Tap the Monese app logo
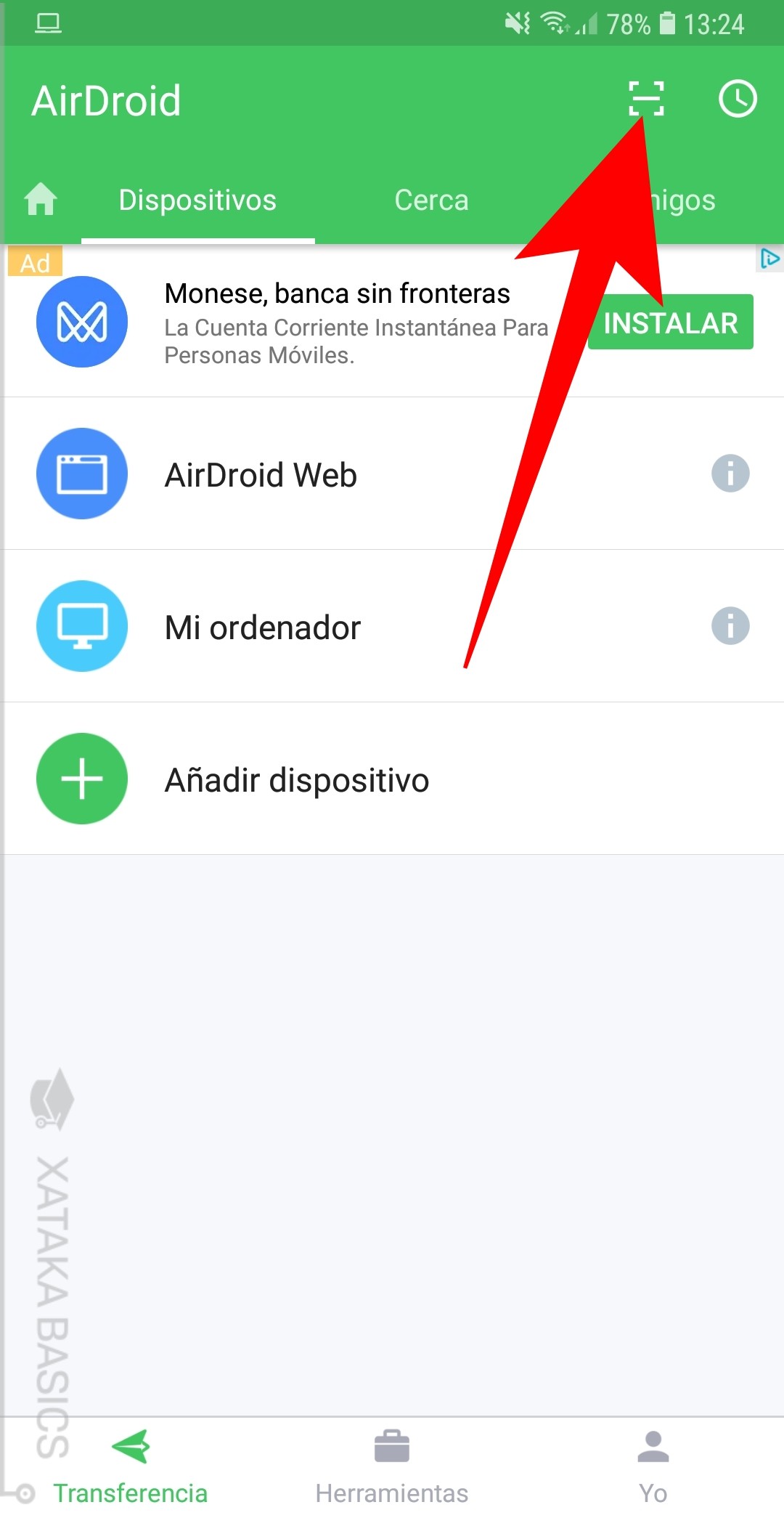784x1518 pixels. (82, 320)
